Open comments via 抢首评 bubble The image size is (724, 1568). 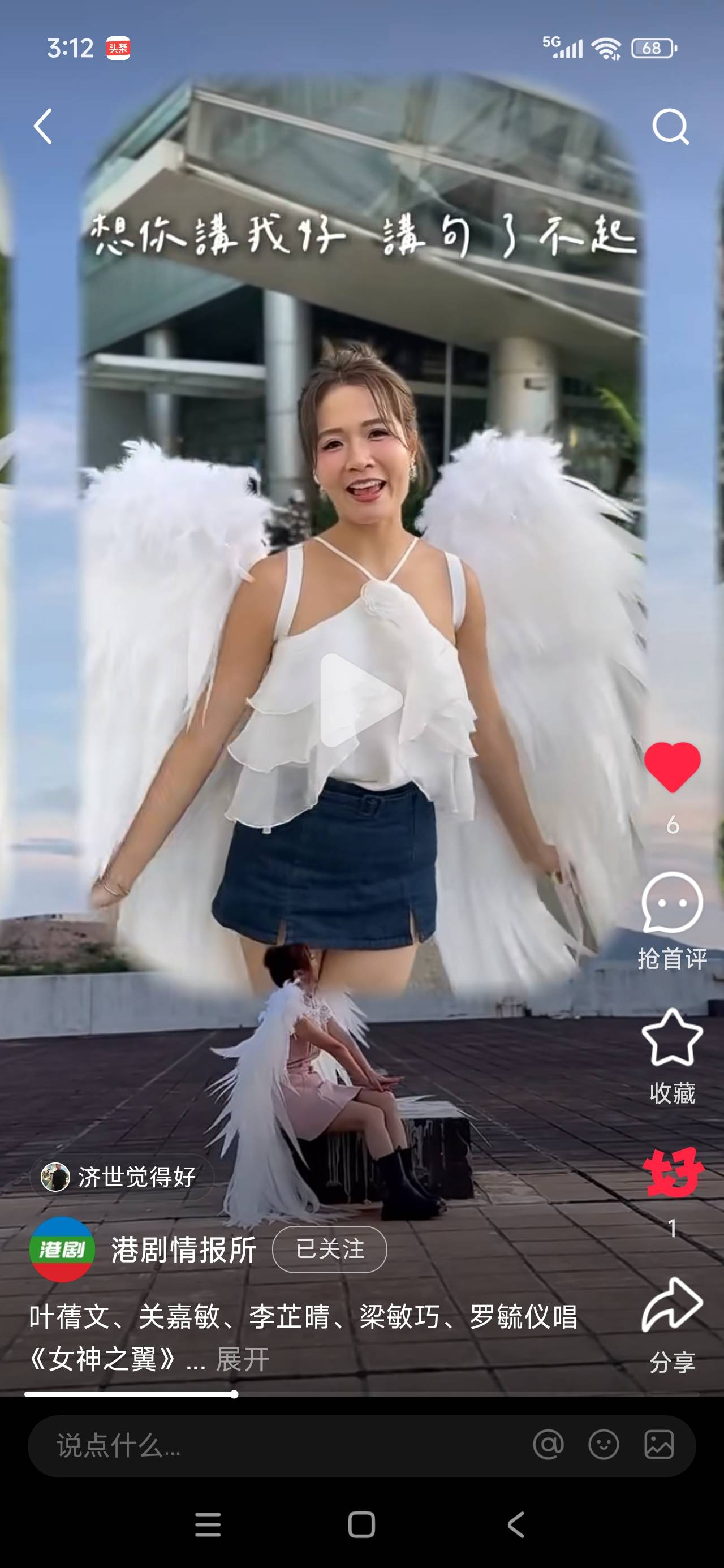pos(672,903)
